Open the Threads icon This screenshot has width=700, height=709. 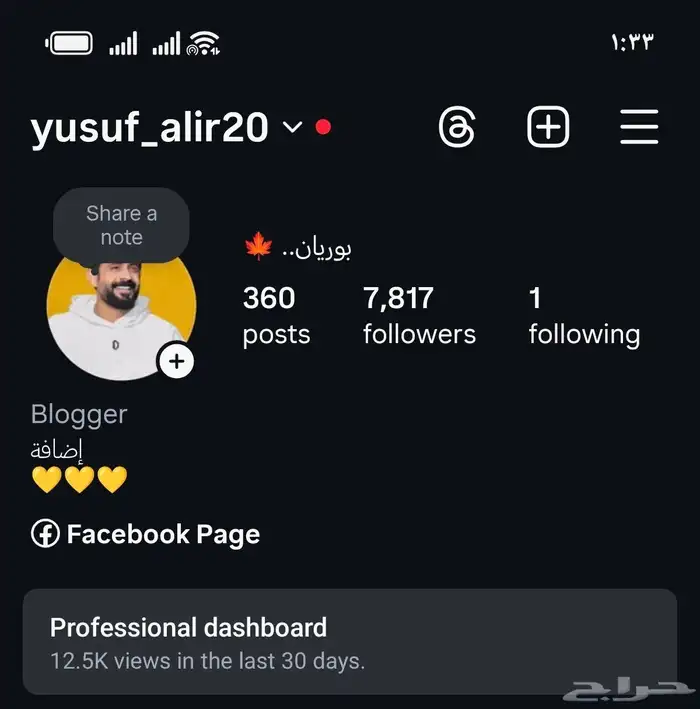click(x=457, y=128)
